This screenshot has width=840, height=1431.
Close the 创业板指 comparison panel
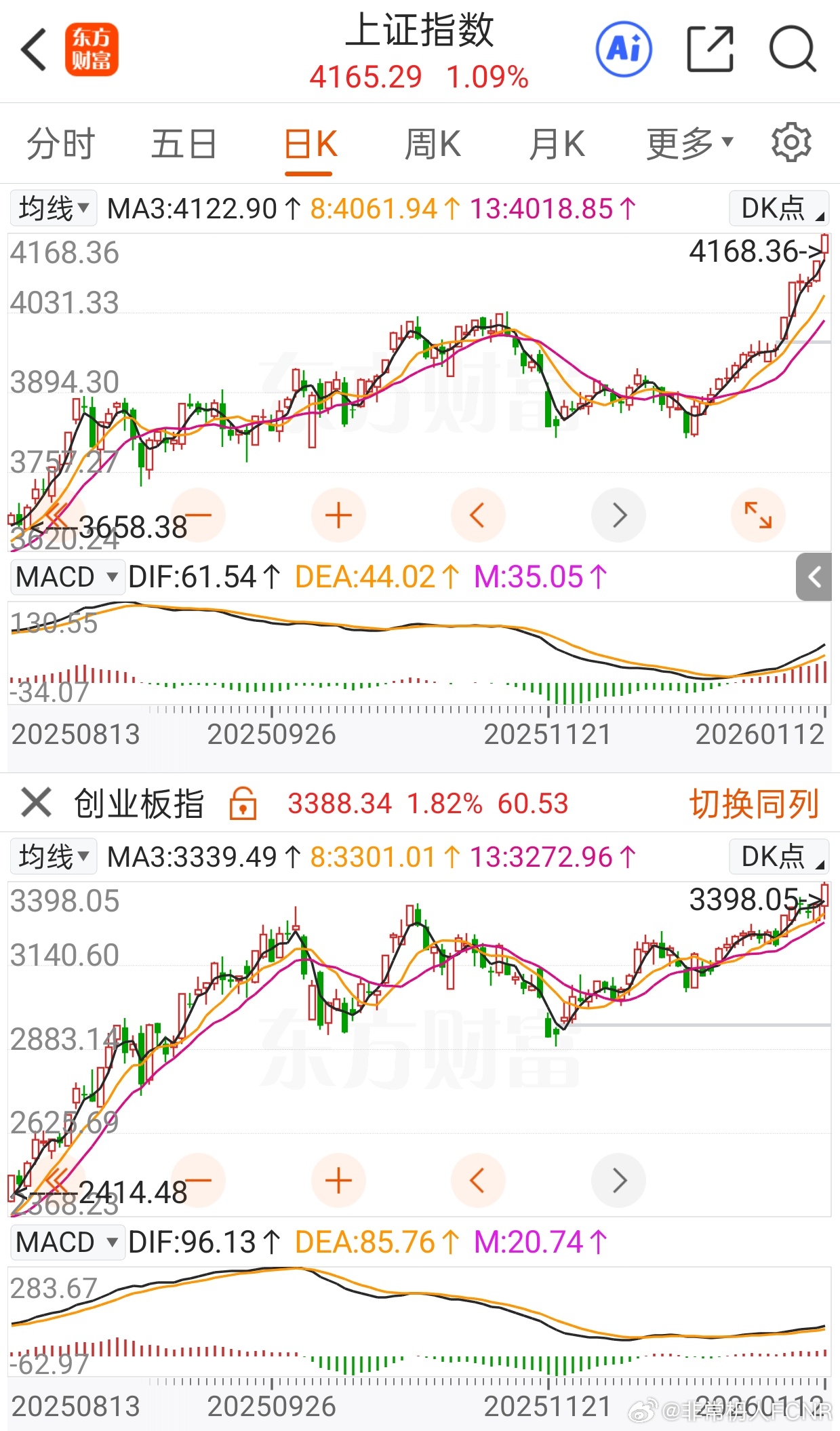point(36,803)
